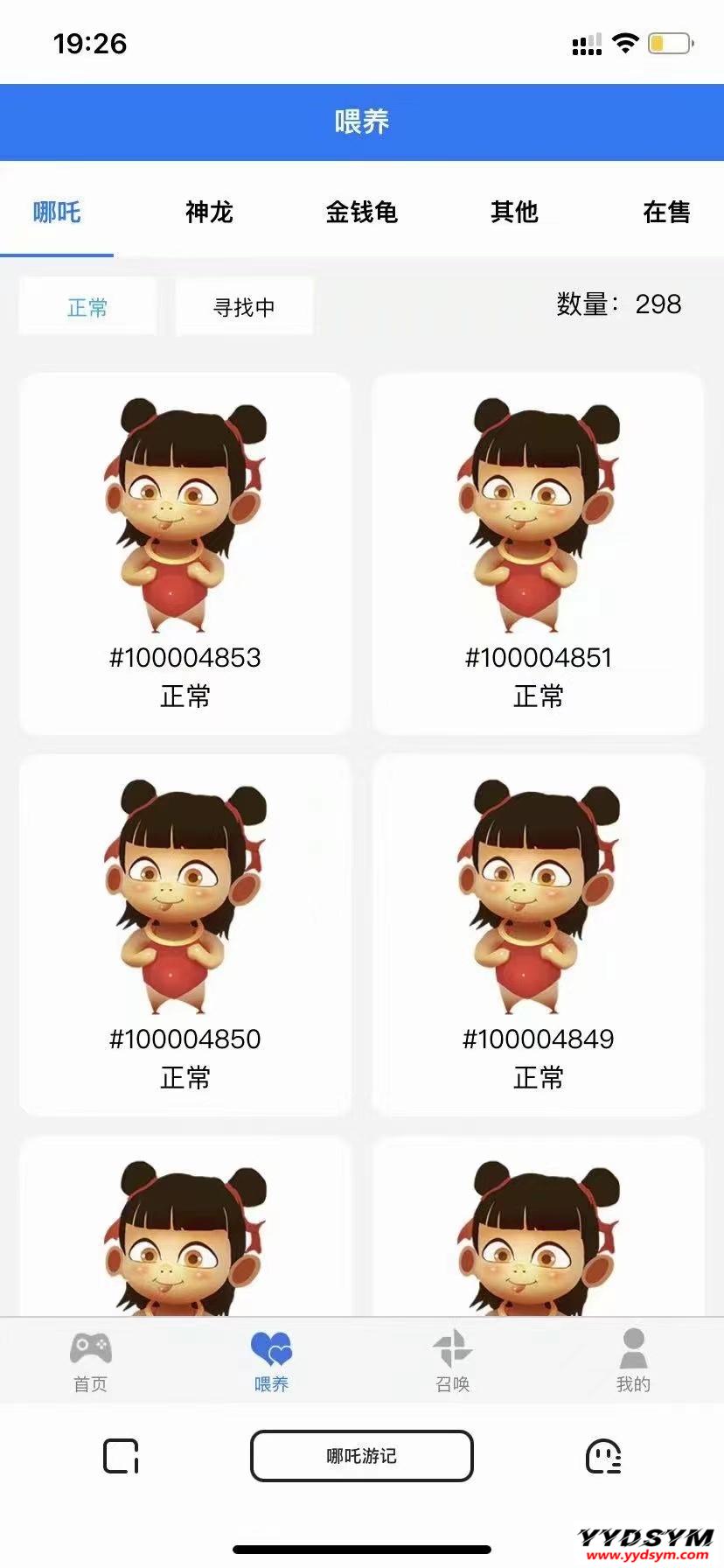
Task: Open the 召唤 tab
Action: coord(452,1361)
